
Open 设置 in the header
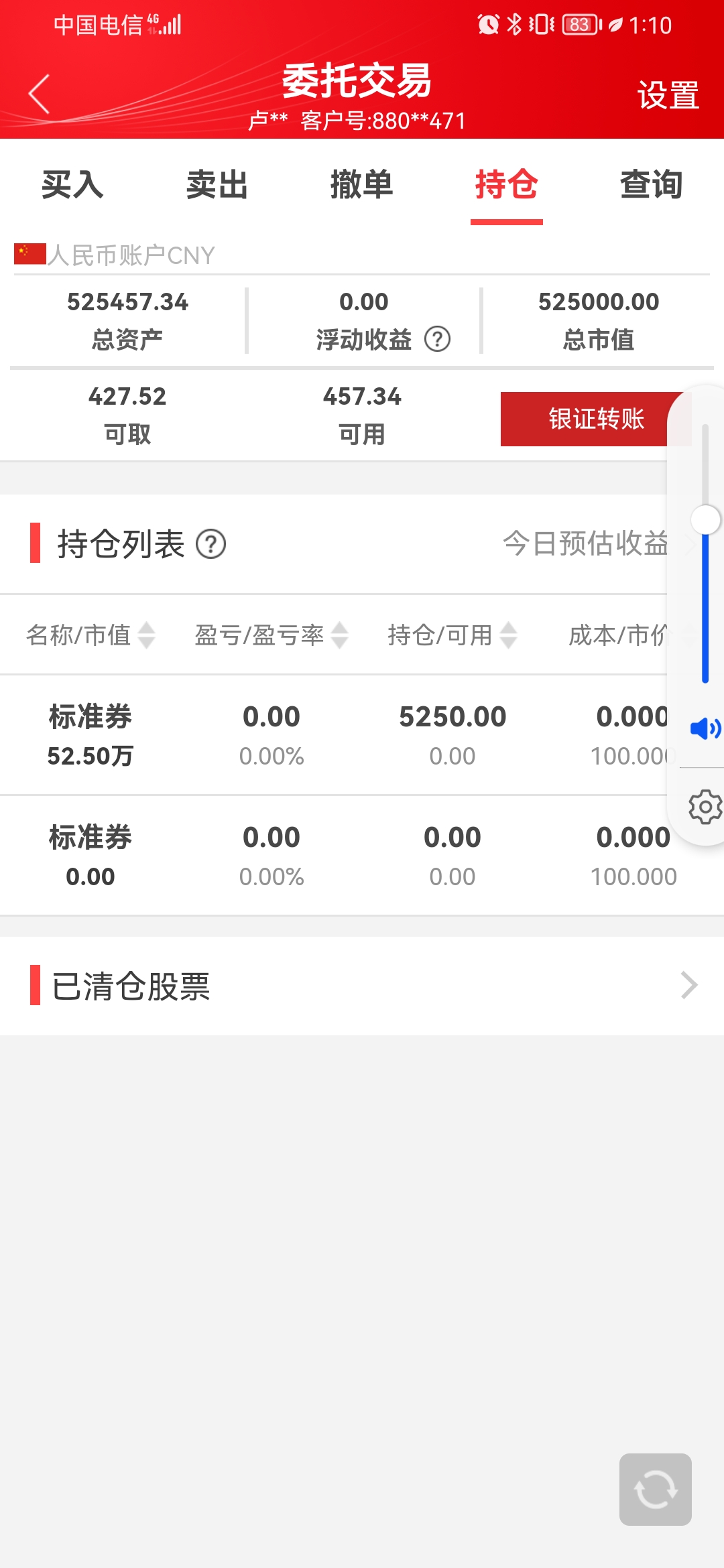tap(668, 95)
